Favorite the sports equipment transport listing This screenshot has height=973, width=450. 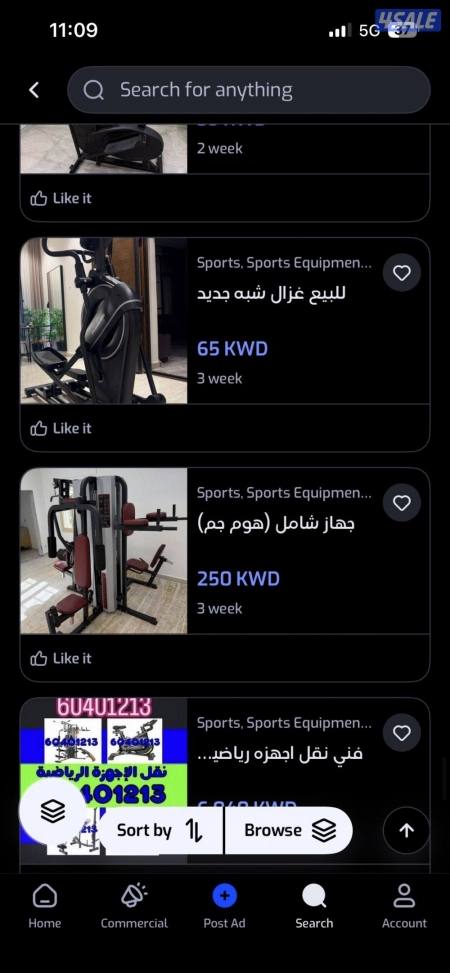click(x=402, y=733)
